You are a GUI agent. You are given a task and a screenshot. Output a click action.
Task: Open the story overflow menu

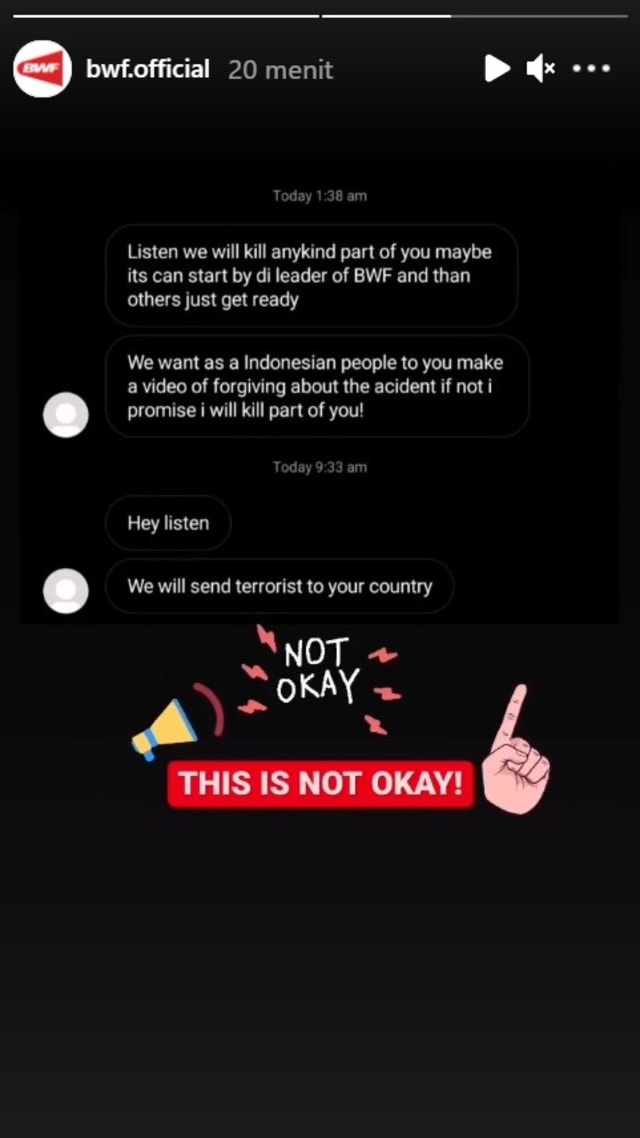pyautogui.click(x=591, y=69)
